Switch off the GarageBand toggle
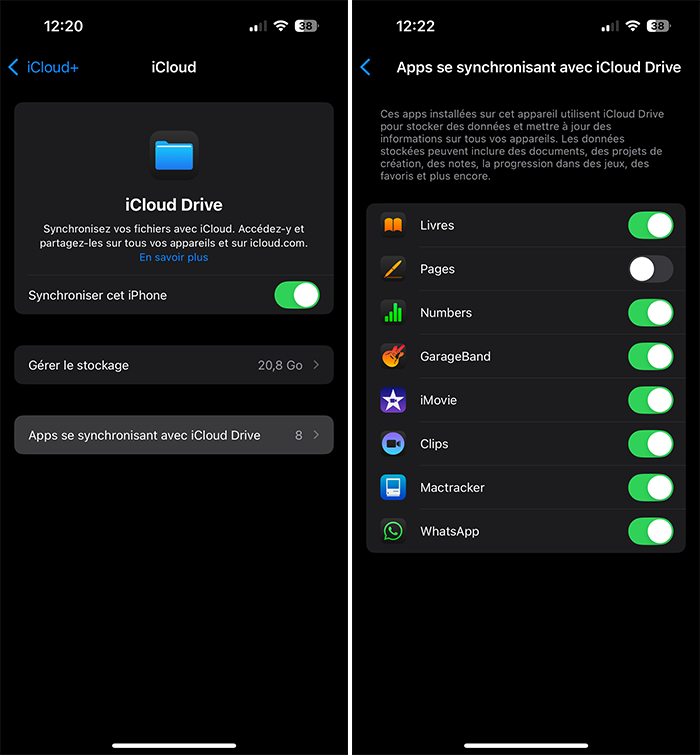This screenshot has width=700, height=755. (x=650, y=356)
